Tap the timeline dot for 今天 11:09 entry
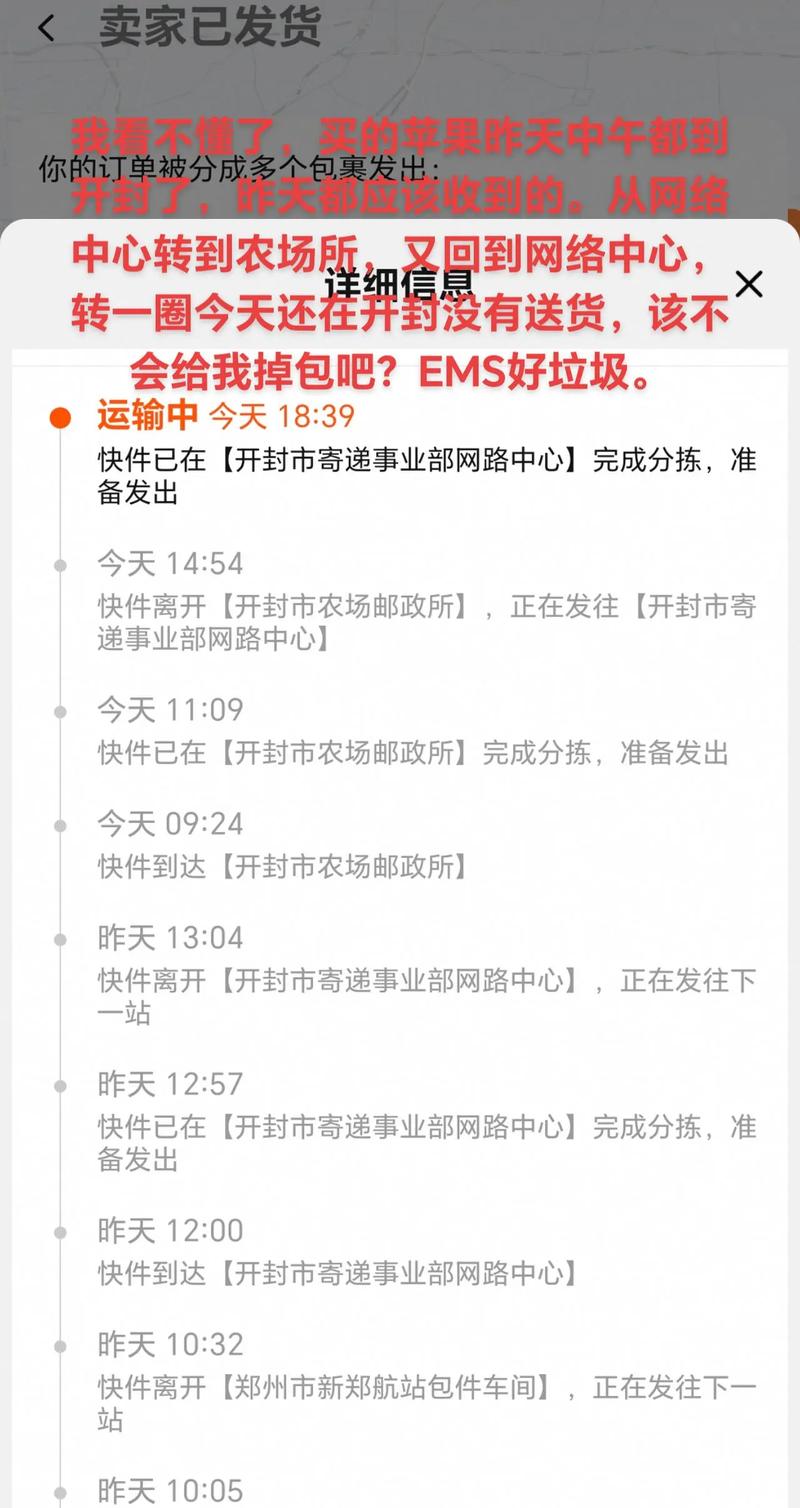This screenshot has height=1508, width=800. pyautogui.click(x=61, y=711)
